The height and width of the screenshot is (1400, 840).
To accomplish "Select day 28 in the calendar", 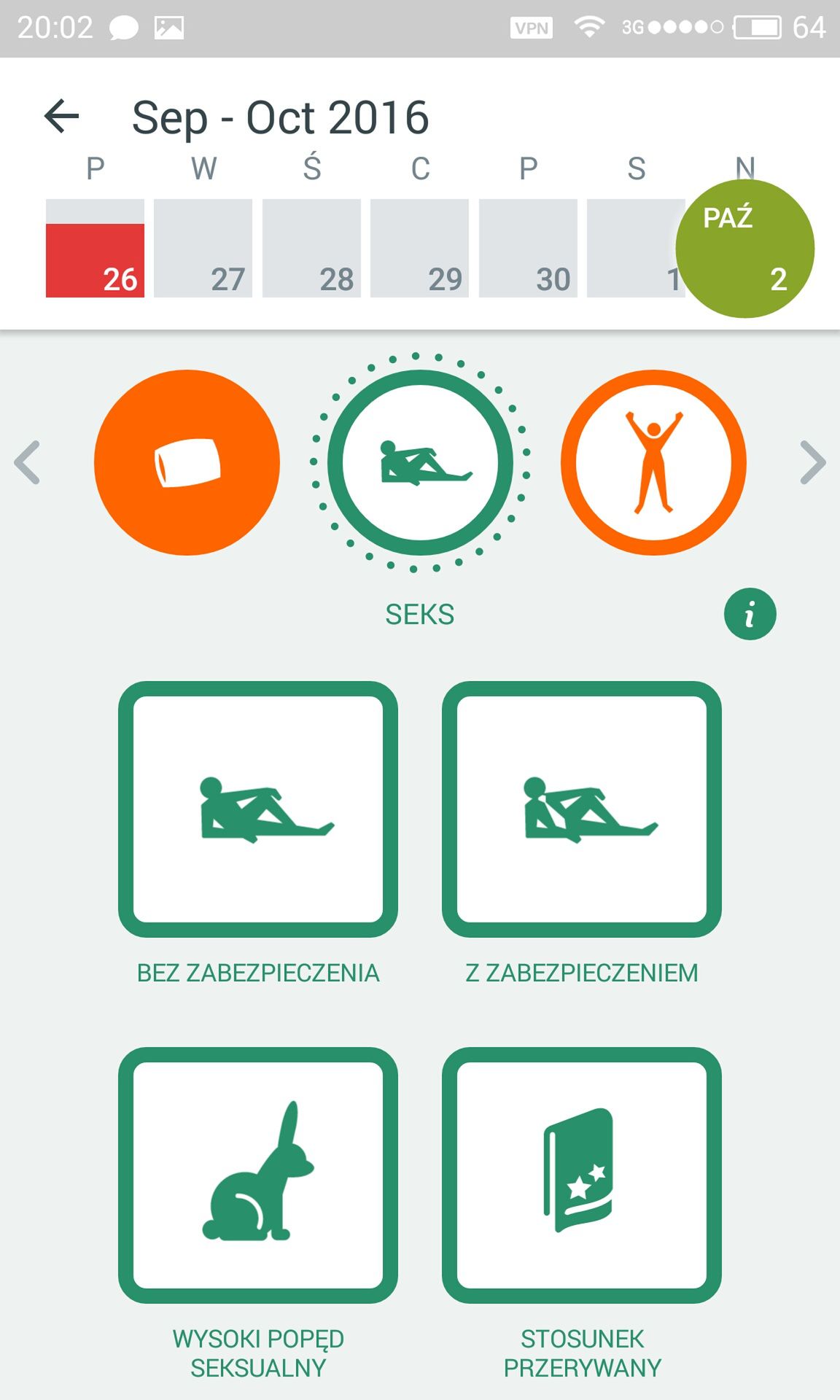I will tap(311, 248).
